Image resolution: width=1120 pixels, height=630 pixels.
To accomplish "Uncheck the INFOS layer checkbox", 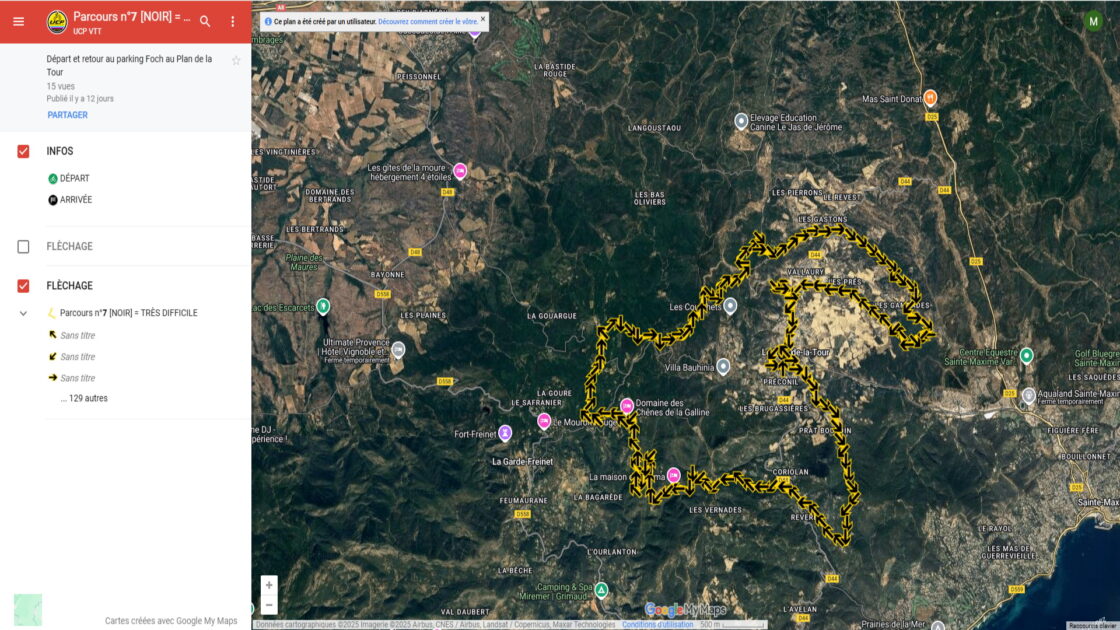I will click(23, 151).
